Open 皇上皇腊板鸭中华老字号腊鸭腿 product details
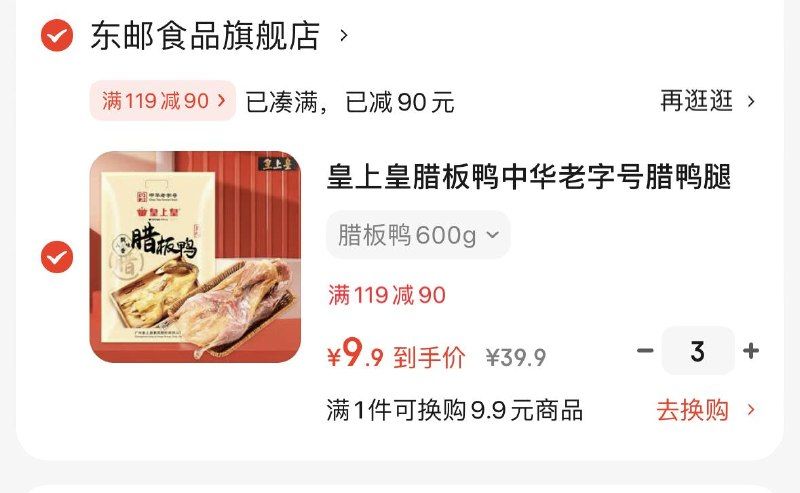This screenshot has height=493, width=800. (529, 178)
